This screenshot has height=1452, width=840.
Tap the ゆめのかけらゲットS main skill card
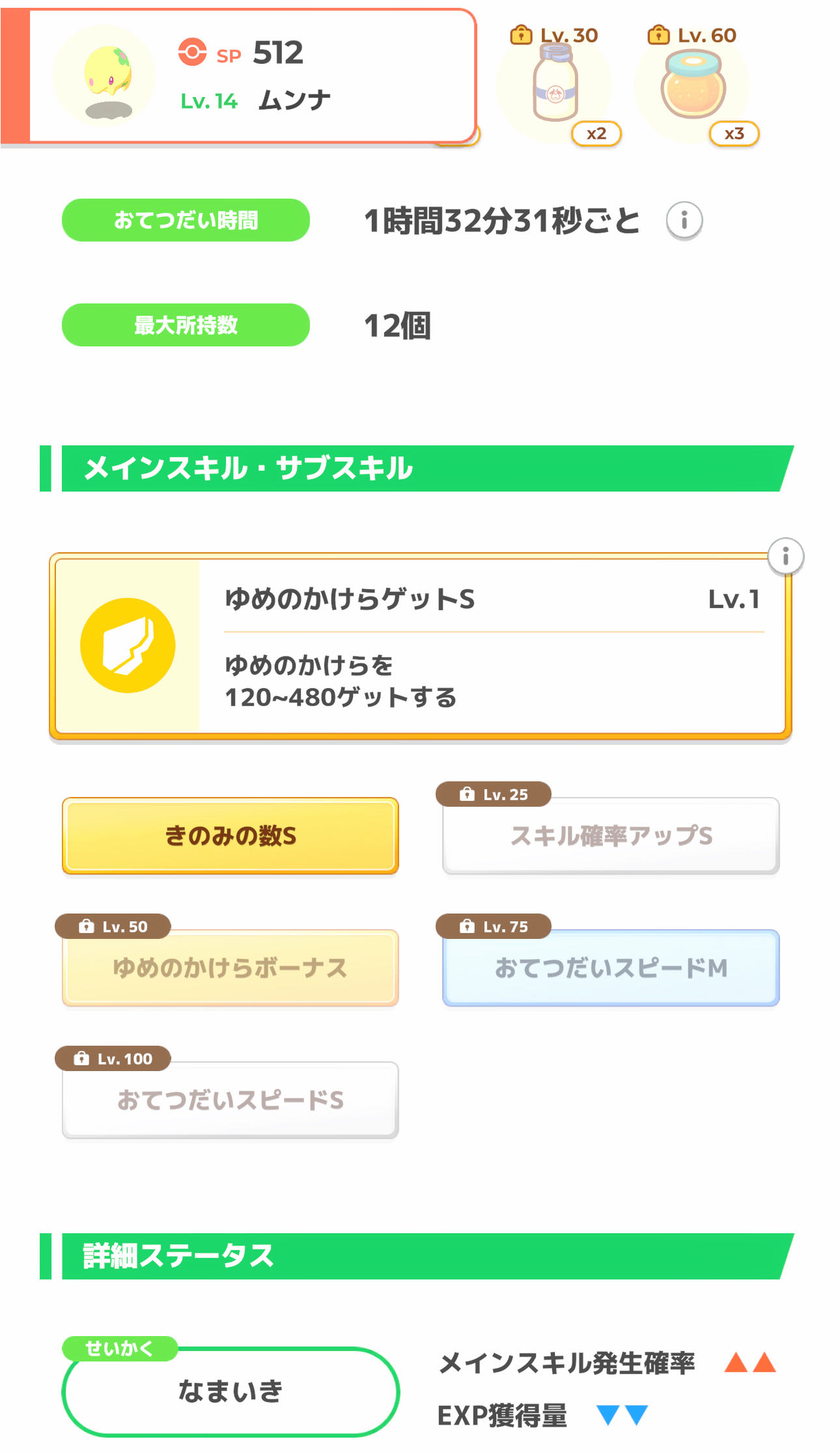click(x=420, y=646)
